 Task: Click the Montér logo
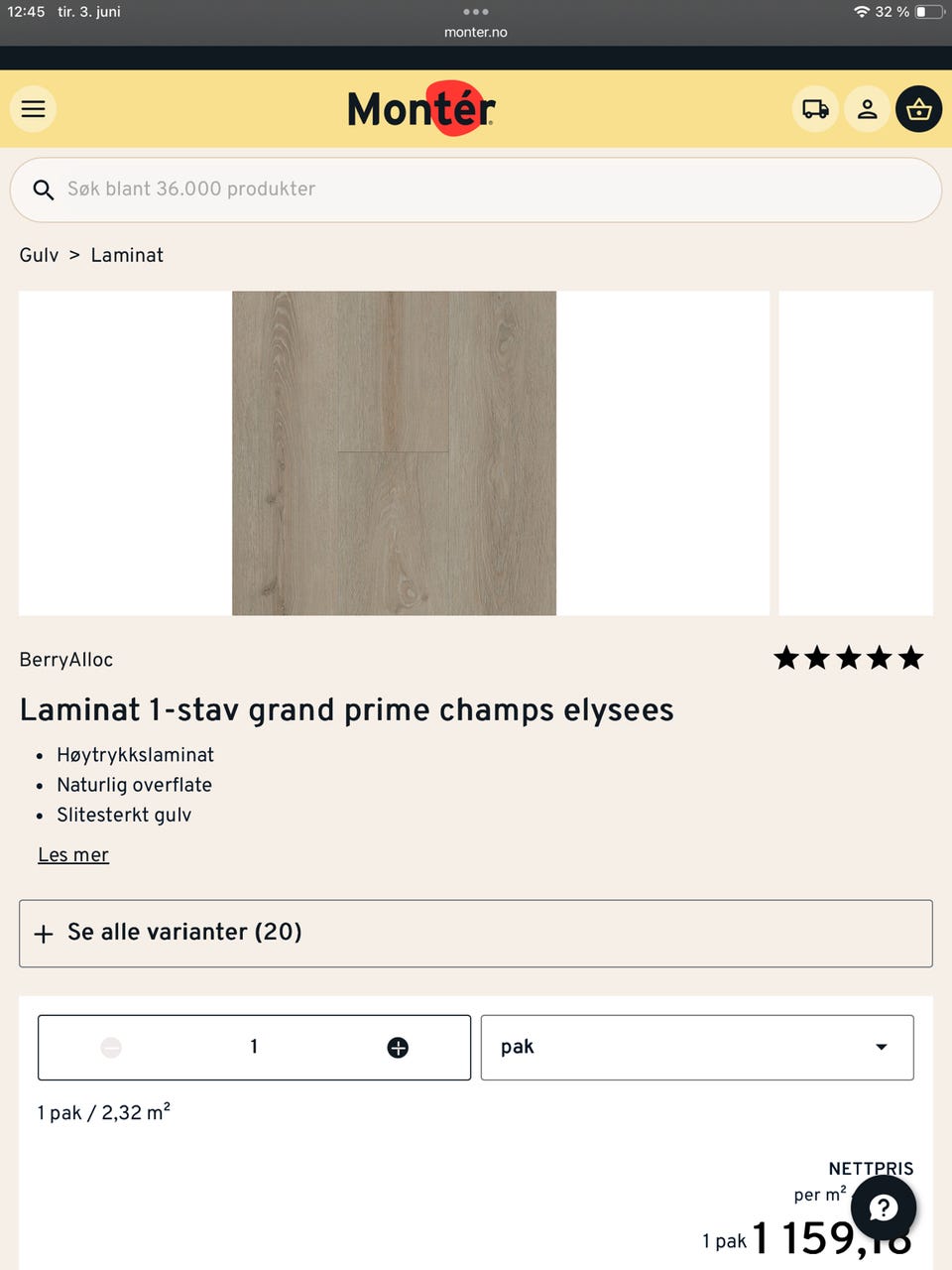pyautogui.click(x=420, y=109)
